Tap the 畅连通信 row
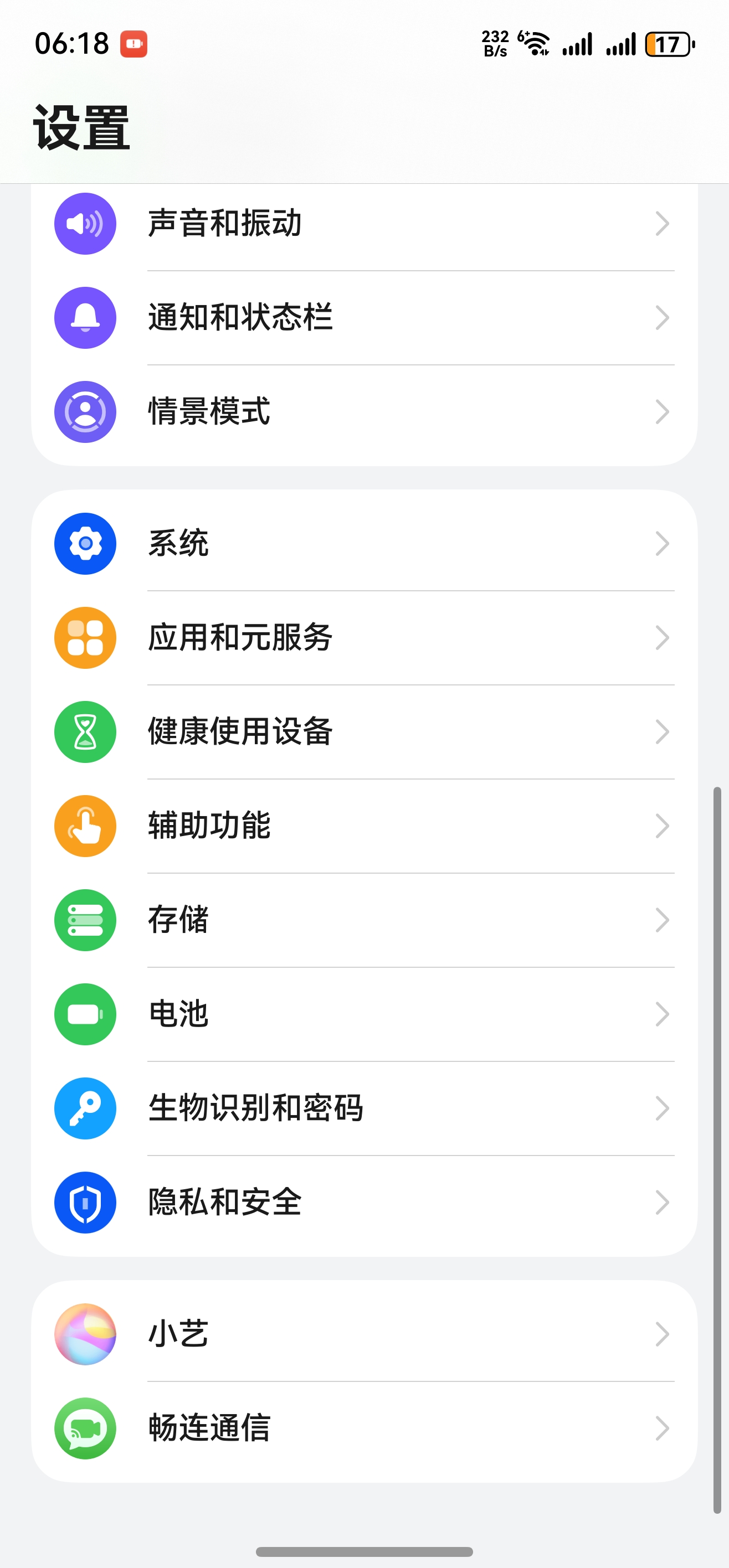Screen dimensions: 729x1568 click(x=364, y=1428)
